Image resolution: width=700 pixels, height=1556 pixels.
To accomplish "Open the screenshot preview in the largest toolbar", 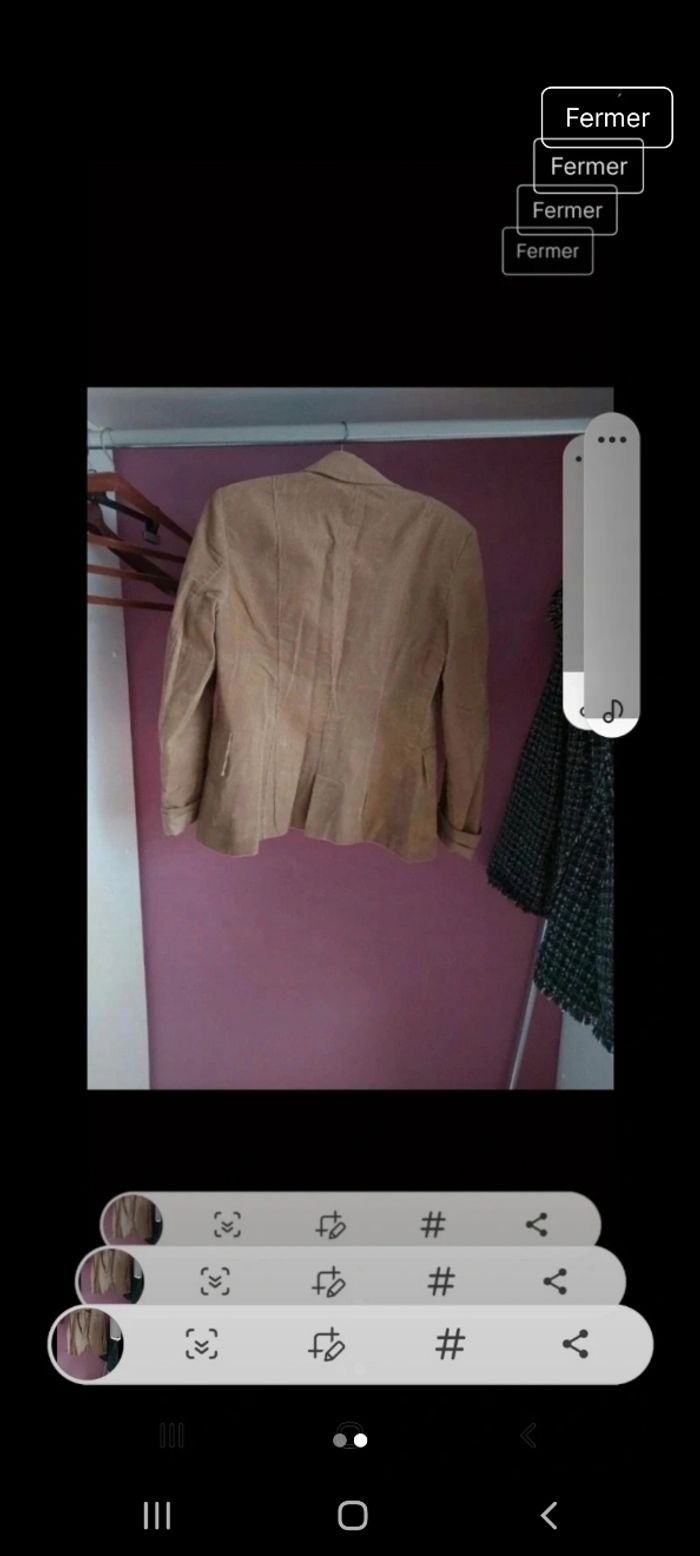I will pyautogui.click(x=88, y=1344).
